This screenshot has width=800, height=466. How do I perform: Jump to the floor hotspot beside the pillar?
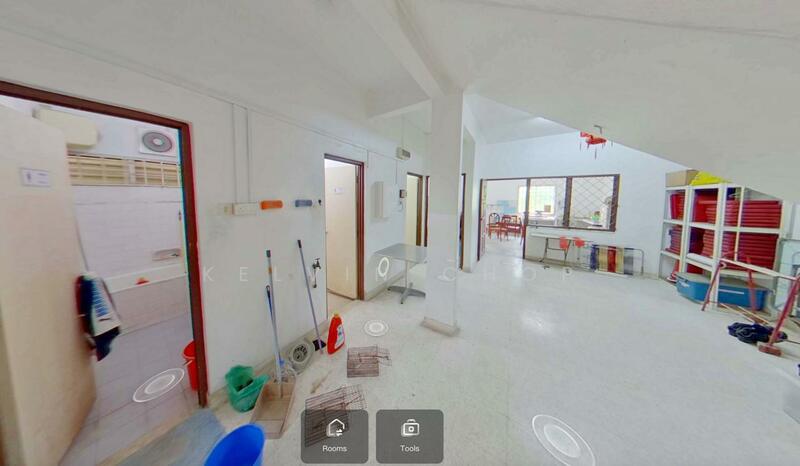point(376,328)
